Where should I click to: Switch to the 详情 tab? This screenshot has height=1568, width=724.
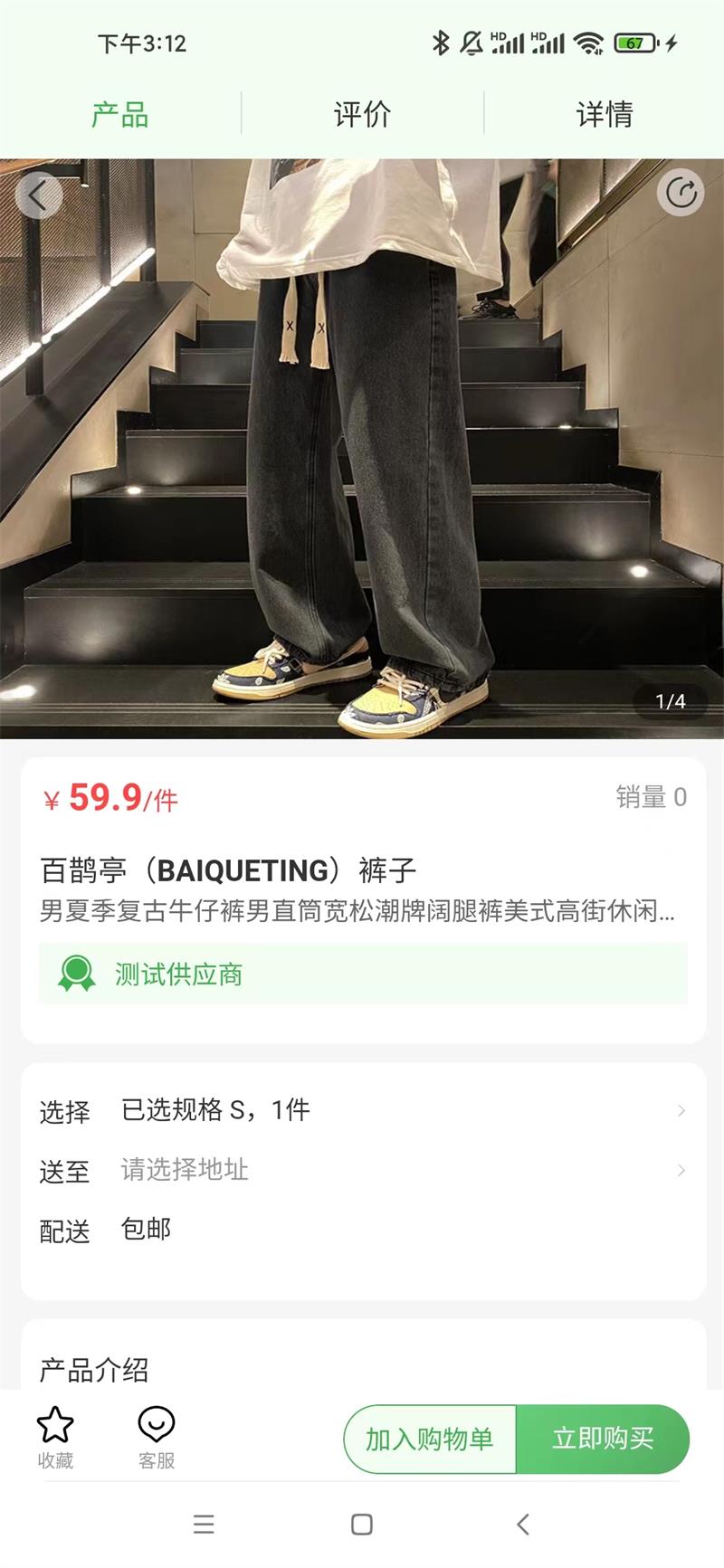pos(604,115)
